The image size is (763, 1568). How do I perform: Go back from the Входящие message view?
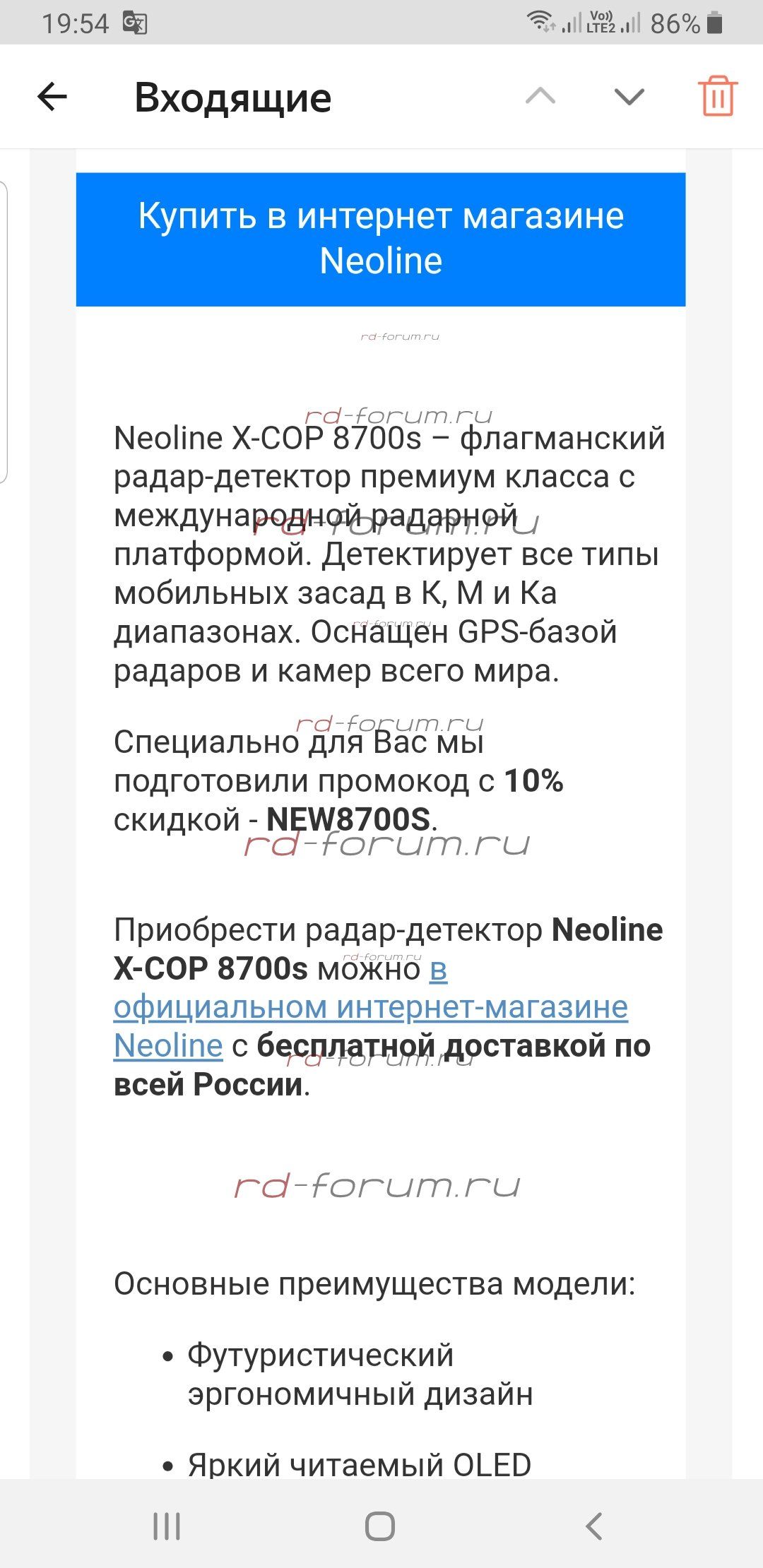click(x=52, y=97)
